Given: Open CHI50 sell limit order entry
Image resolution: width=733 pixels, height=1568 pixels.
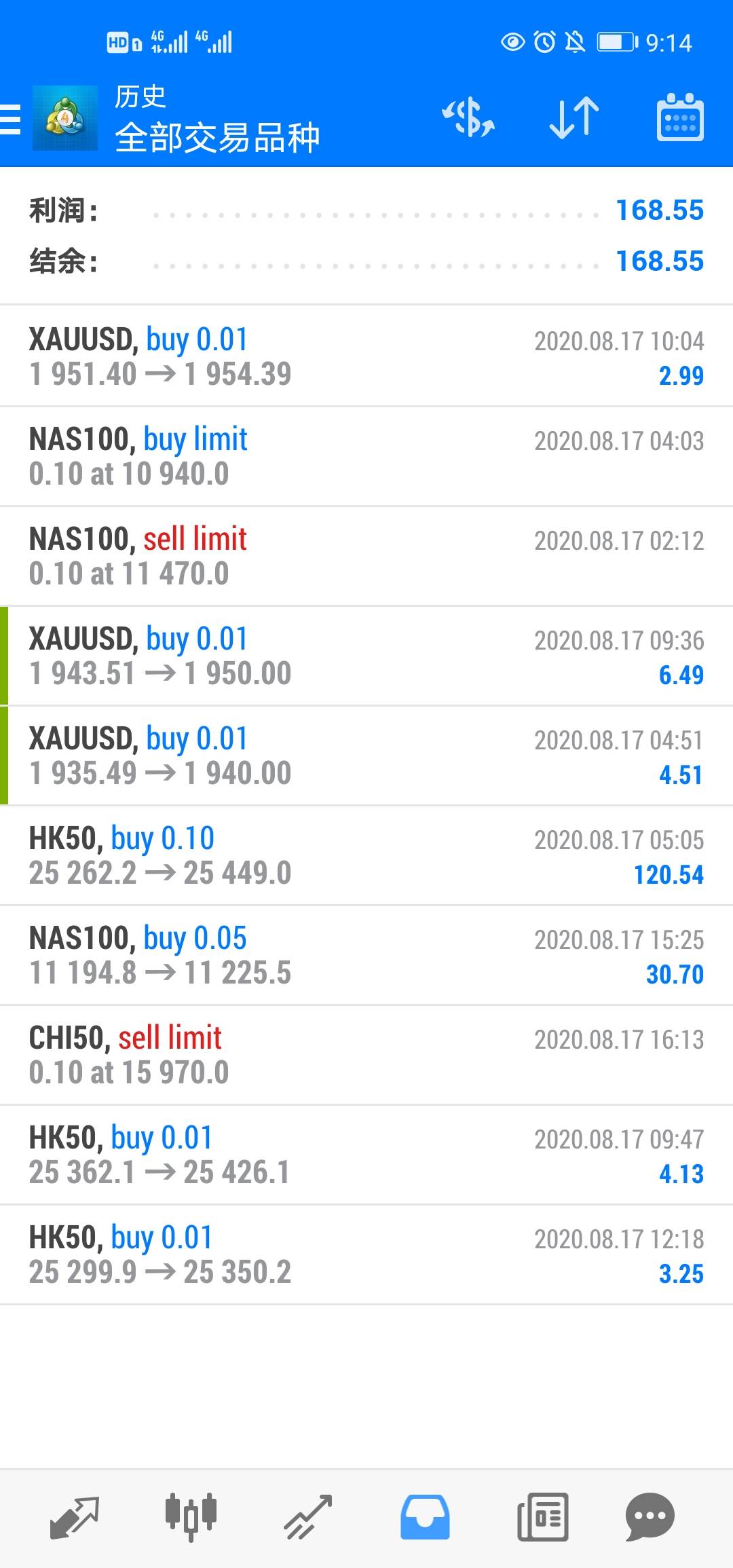Looking at the screenshot, I should pos(366,1055).
